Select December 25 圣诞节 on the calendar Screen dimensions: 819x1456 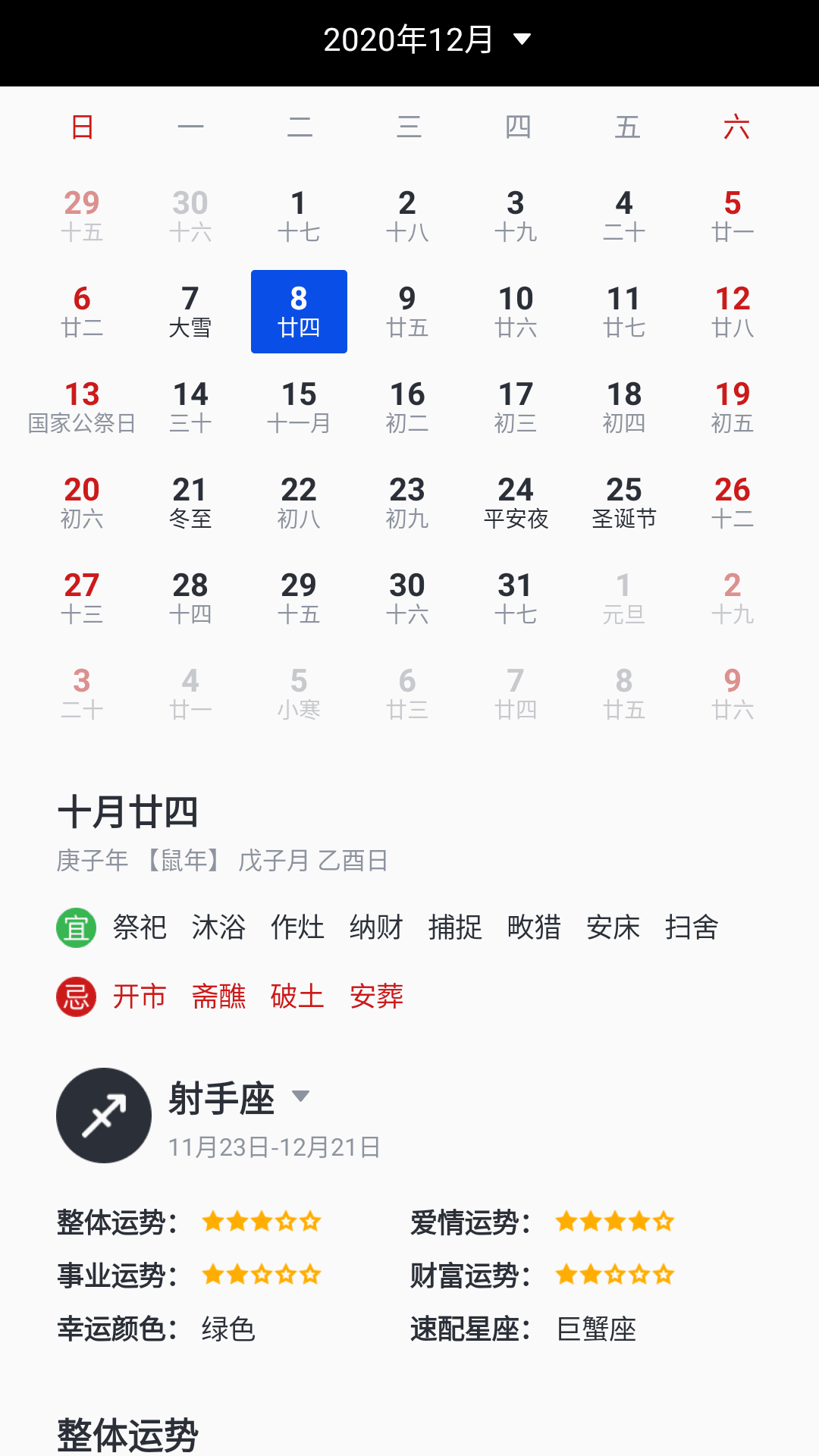point(623,502)
